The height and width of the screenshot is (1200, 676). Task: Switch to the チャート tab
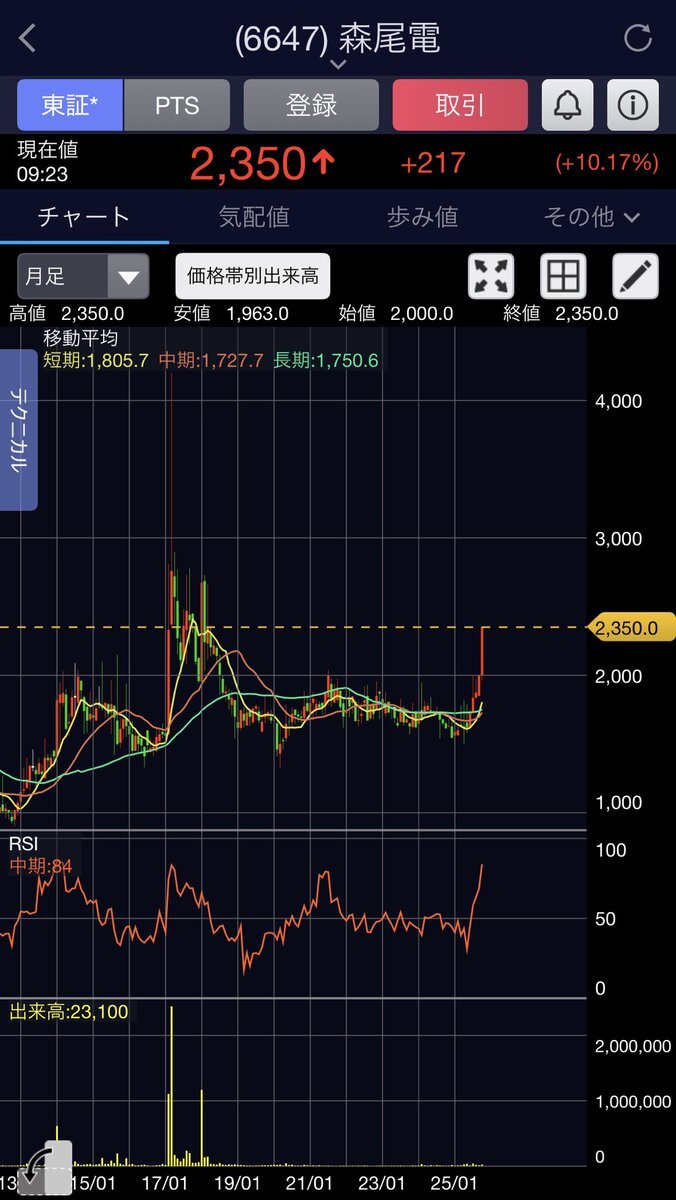point(84,217)
